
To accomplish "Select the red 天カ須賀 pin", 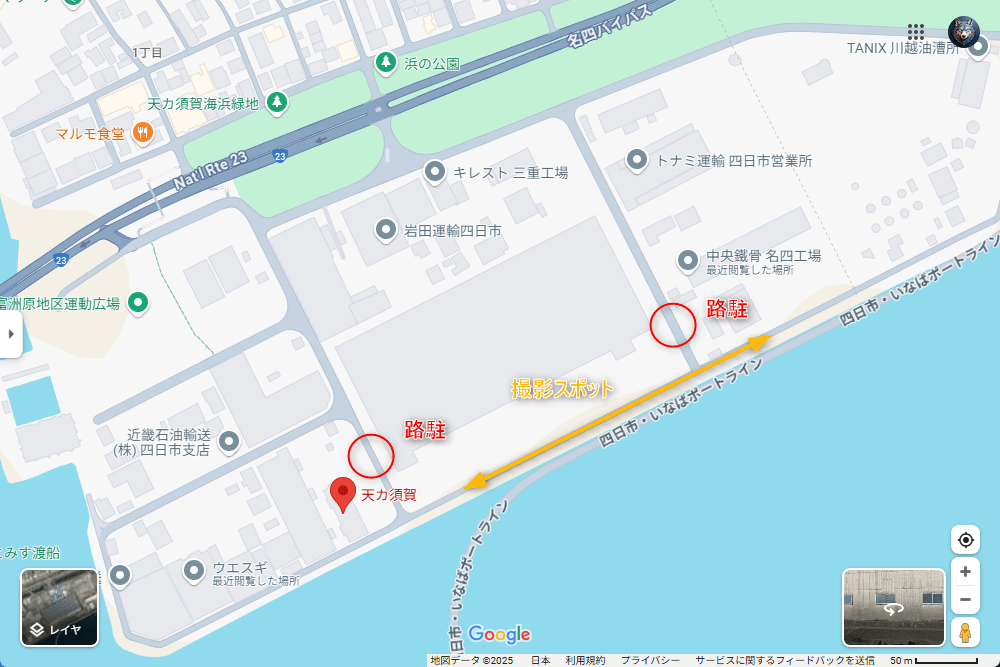I will (343, 494).
